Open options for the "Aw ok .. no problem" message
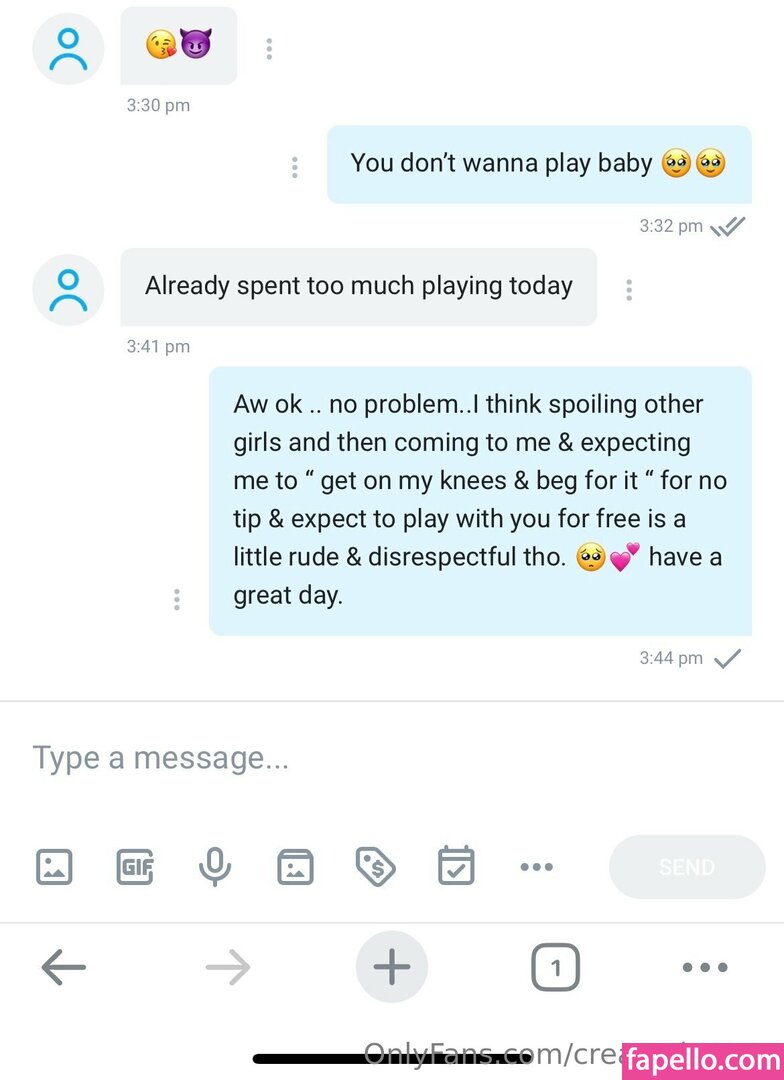This screenshot has height=1080, width=784. tap(177, 599)
